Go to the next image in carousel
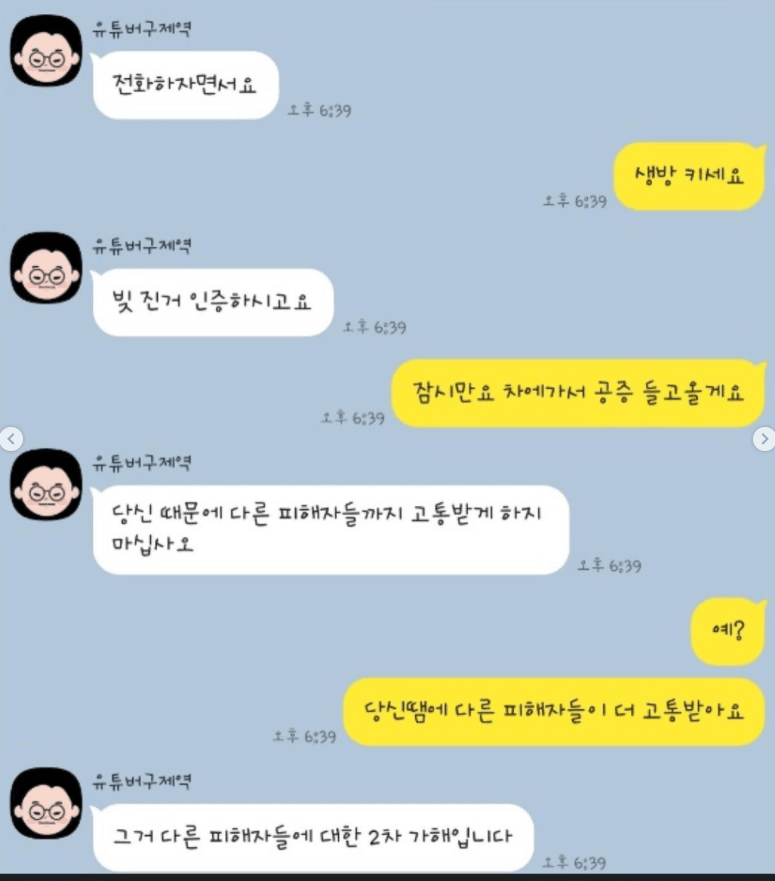 763,439
